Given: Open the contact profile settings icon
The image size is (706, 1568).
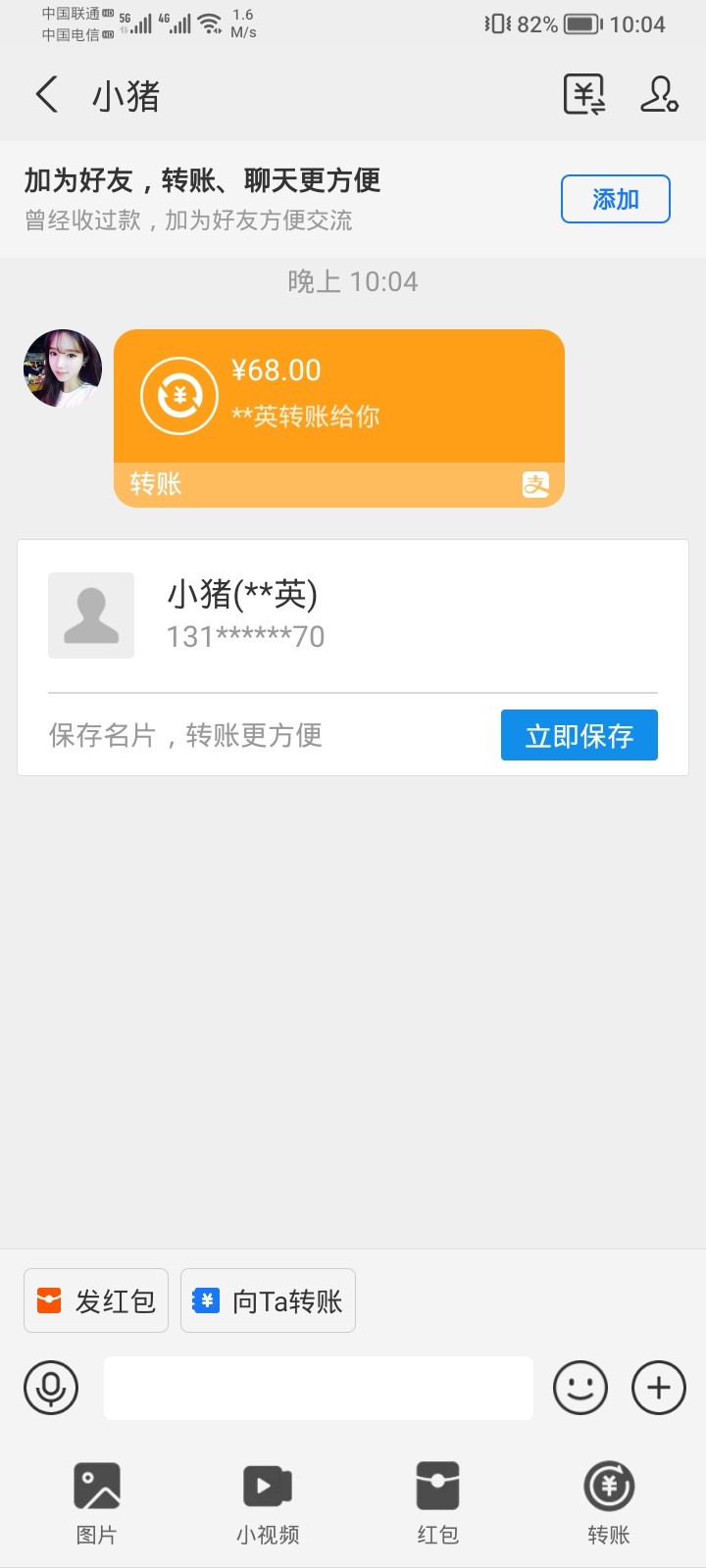Looking at the screenshot, I should (x=659, y=95).
